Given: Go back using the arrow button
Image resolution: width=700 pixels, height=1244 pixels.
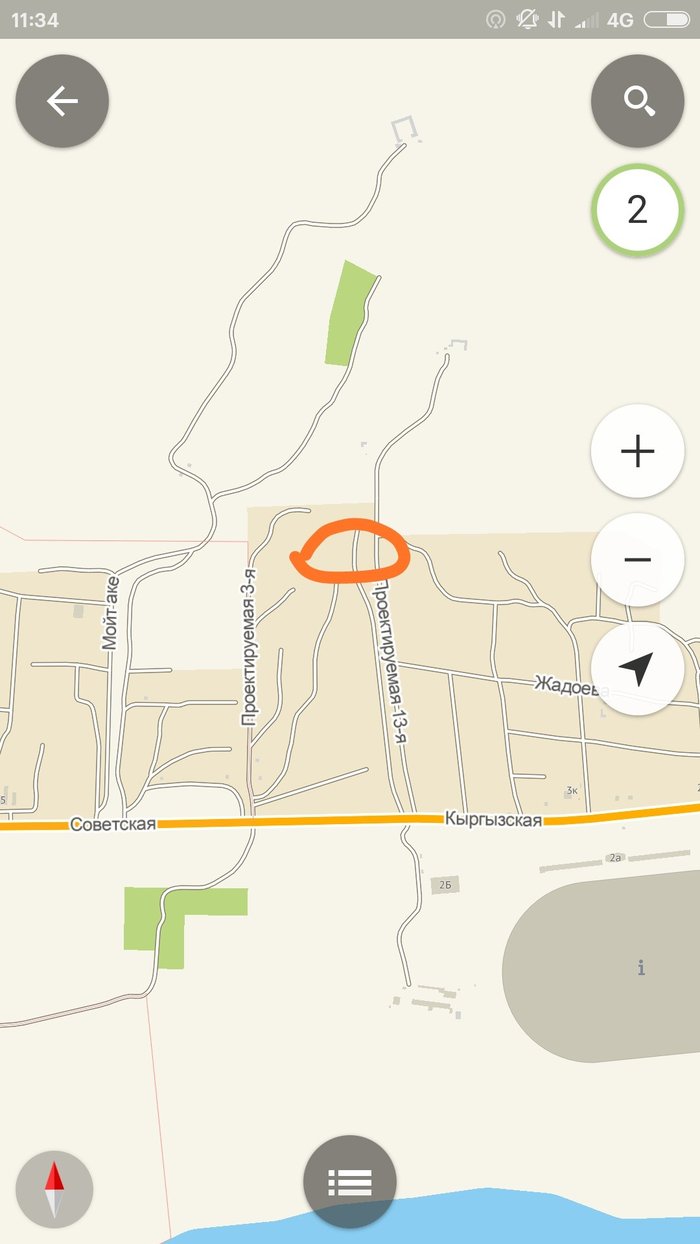Looking at the screenshot, I should (x=62, y=101).
